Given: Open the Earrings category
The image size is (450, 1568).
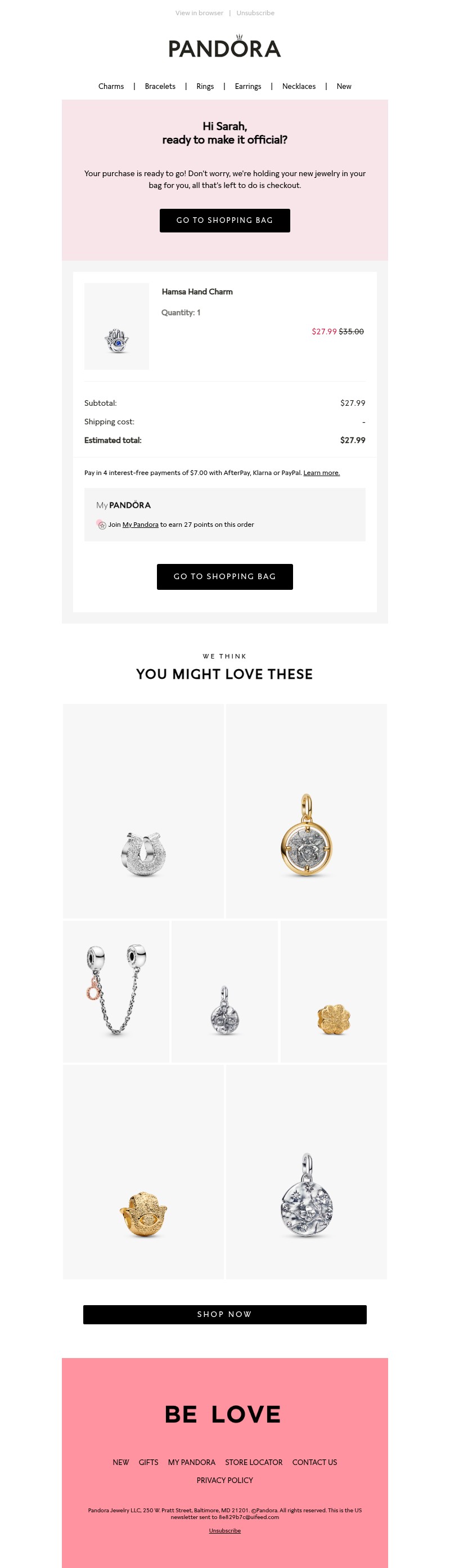Looking at the screenshot, I should point(248,87).
